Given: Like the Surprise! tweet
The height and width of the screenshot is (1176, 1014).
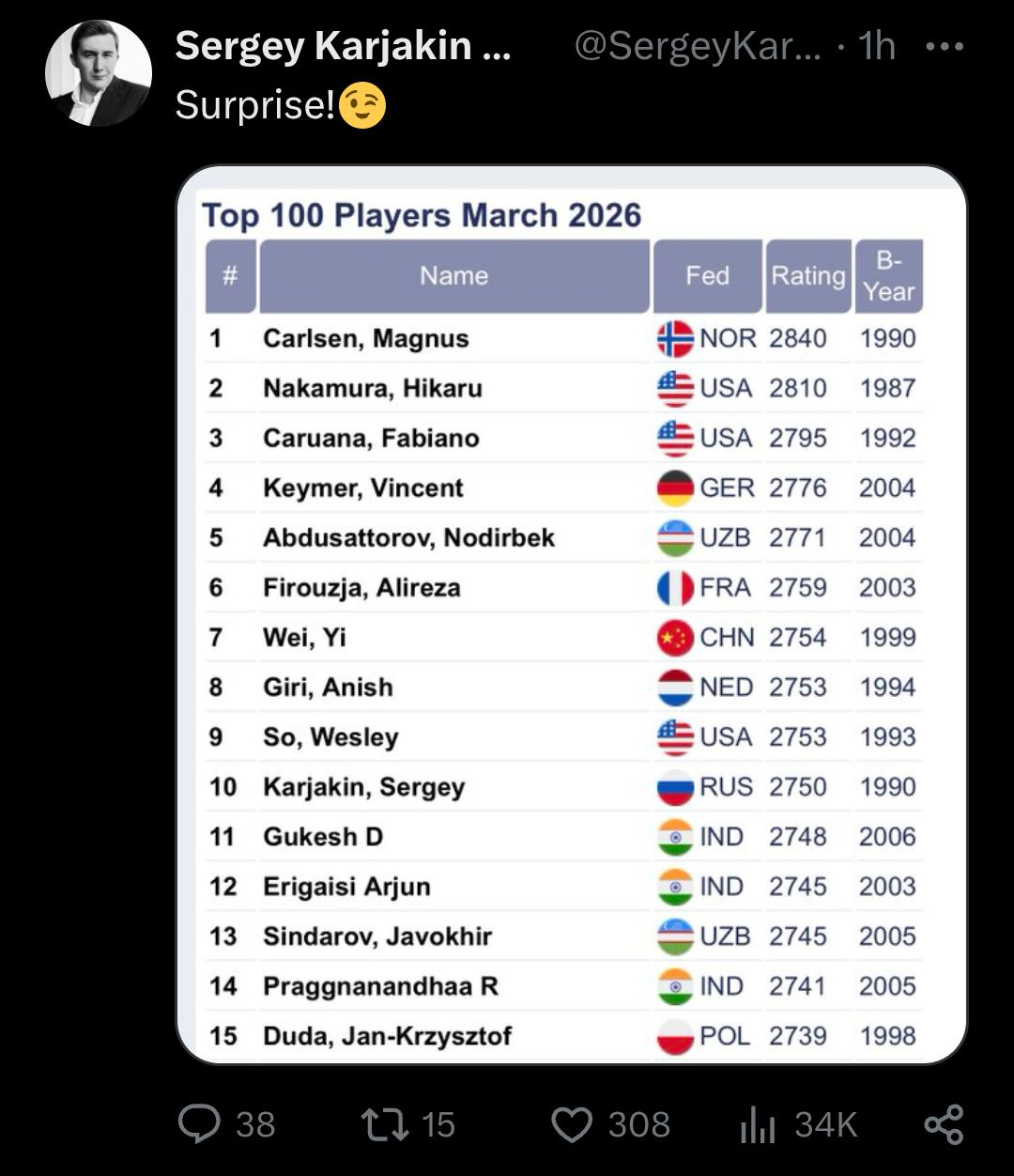Looking at the screenshot, I should (x=573, y=1123).
